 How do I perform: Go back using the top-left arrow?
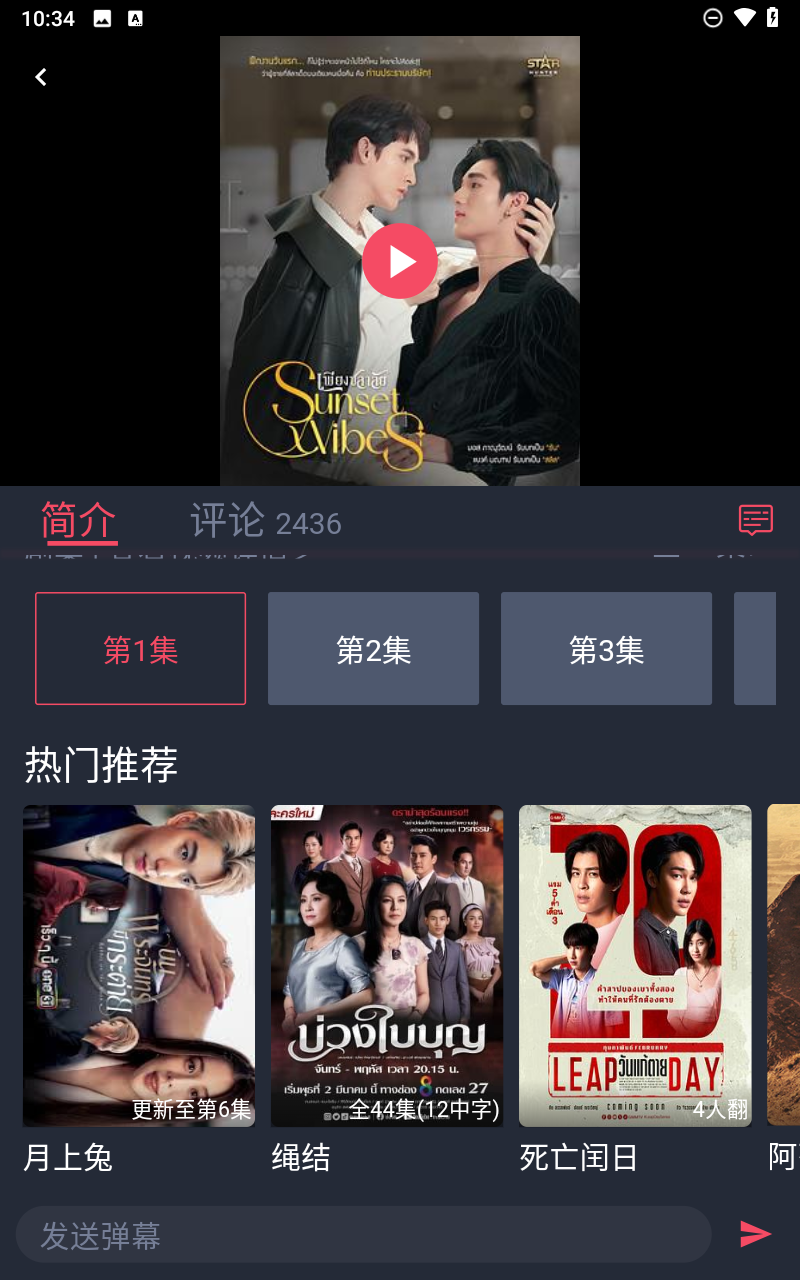[41, 77]
